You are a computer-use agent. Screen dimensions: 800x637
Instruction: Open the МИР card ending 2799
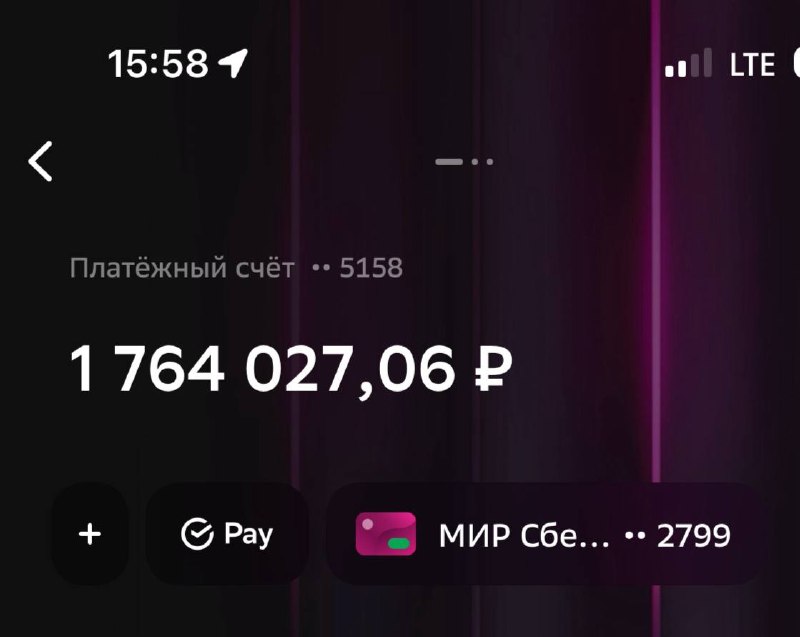(545, 535)
